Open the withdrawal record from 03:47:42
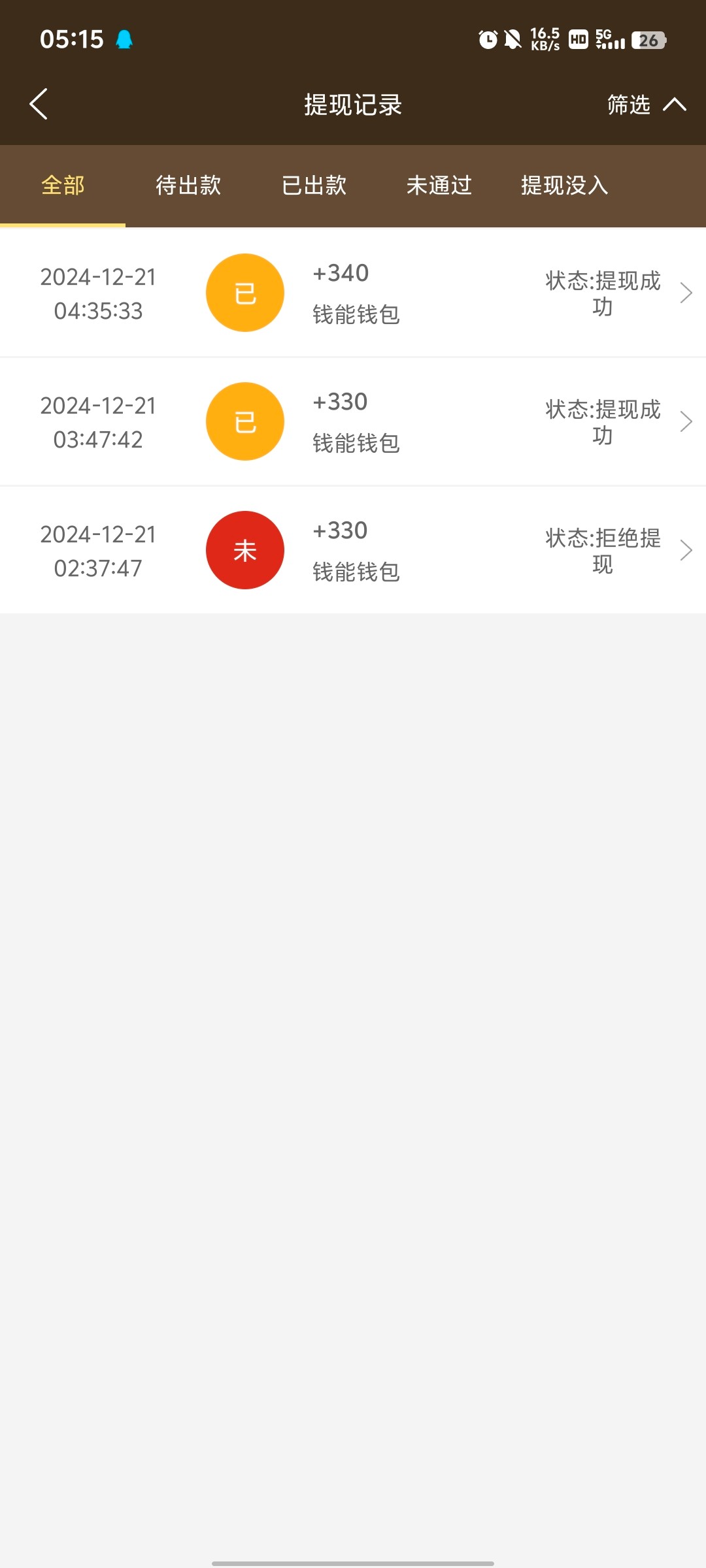Image resolution: width=706 pixels, height=1568 pixels. coord(353,421)
